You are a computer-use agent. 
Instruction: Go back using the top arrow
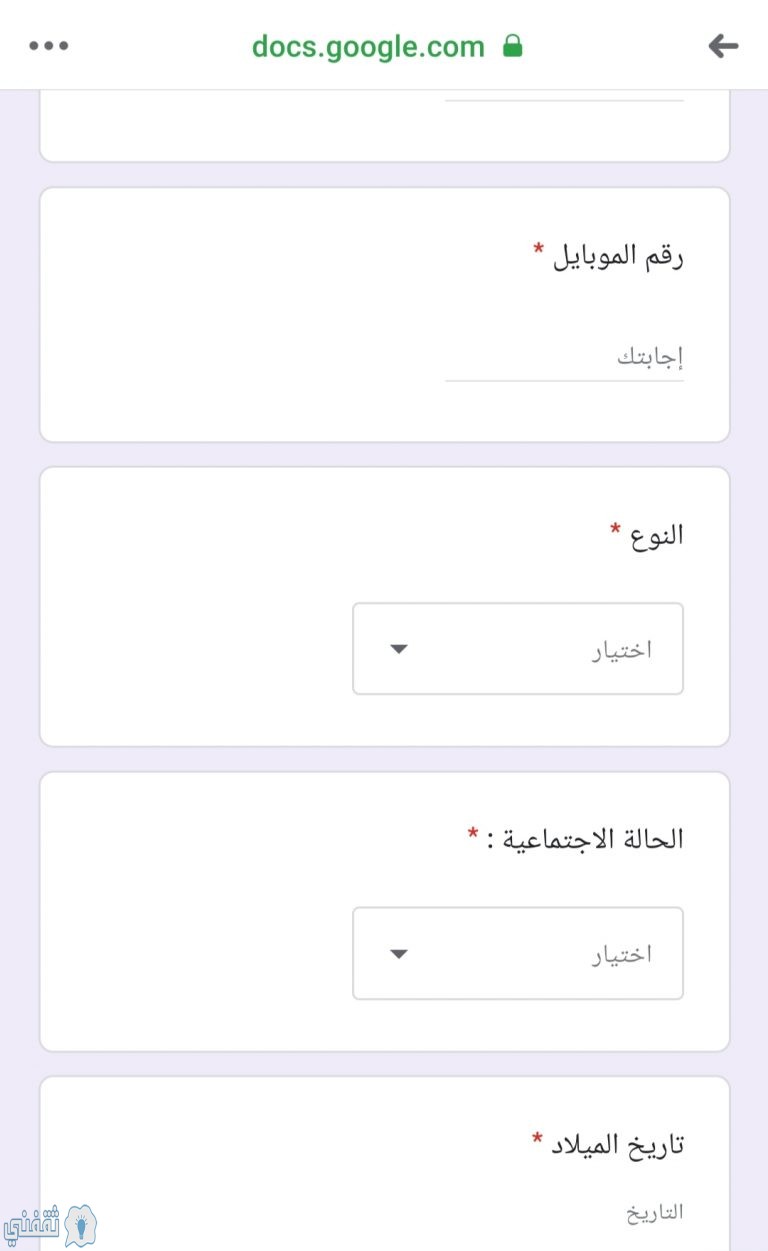(x=723, y=46)
